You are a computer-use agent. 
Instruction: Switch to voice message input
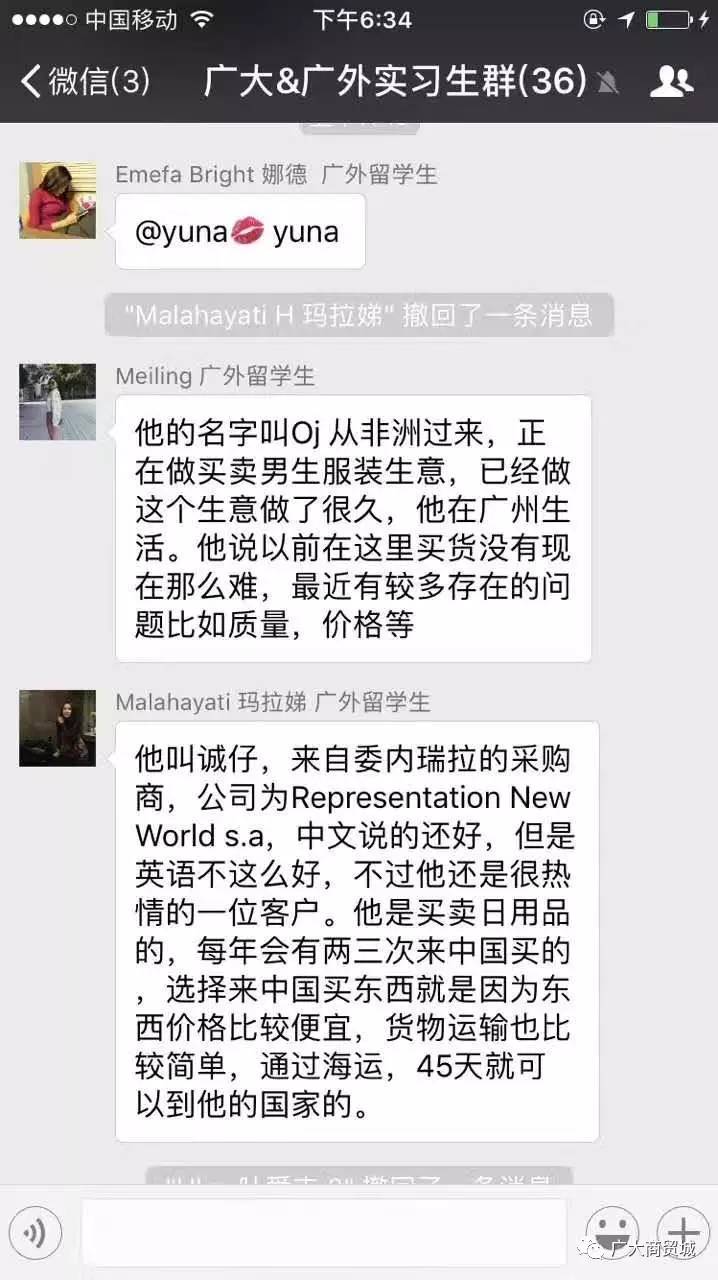tap(34, 1232)
